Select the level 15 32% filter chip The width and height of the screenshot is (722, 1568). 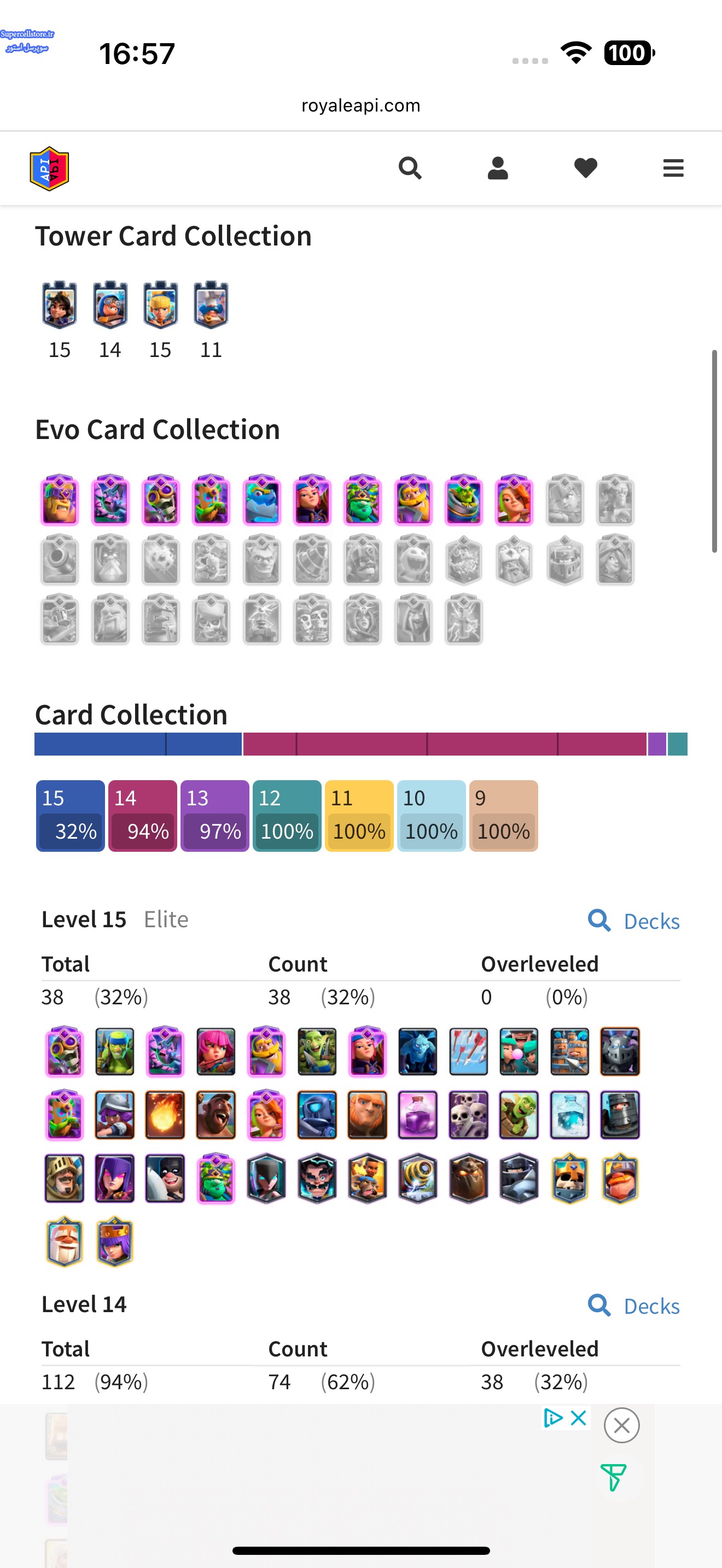[70, 816]
